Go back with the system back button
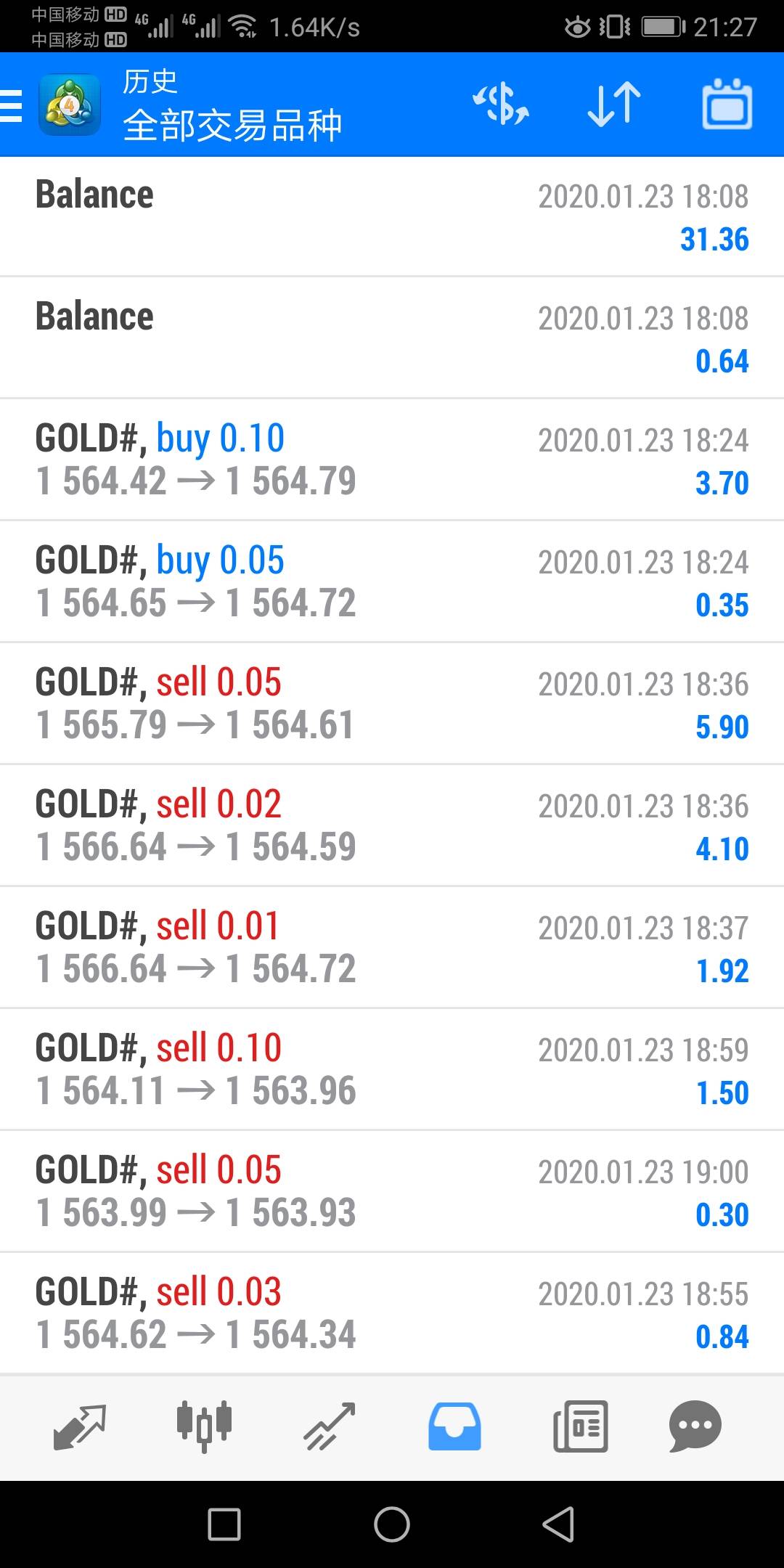 pos(558,1524)
